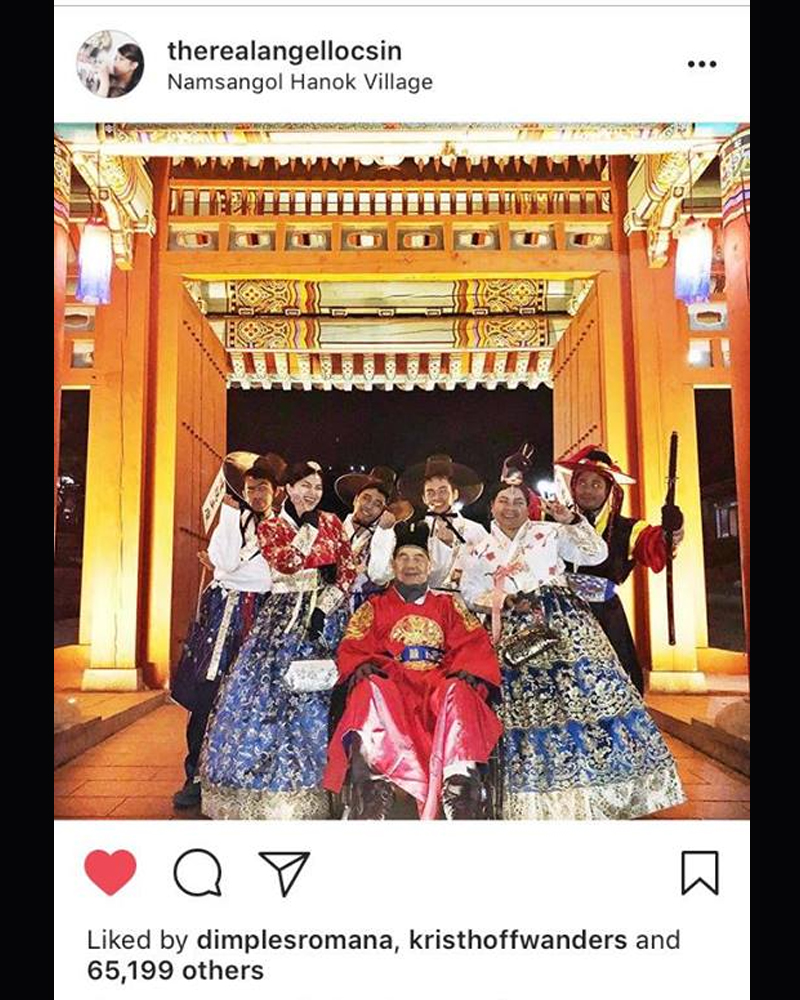This screenshot has height=1000, width=800.
Task: Open the therealangellocsin username link
Action: tap(284, 50)
